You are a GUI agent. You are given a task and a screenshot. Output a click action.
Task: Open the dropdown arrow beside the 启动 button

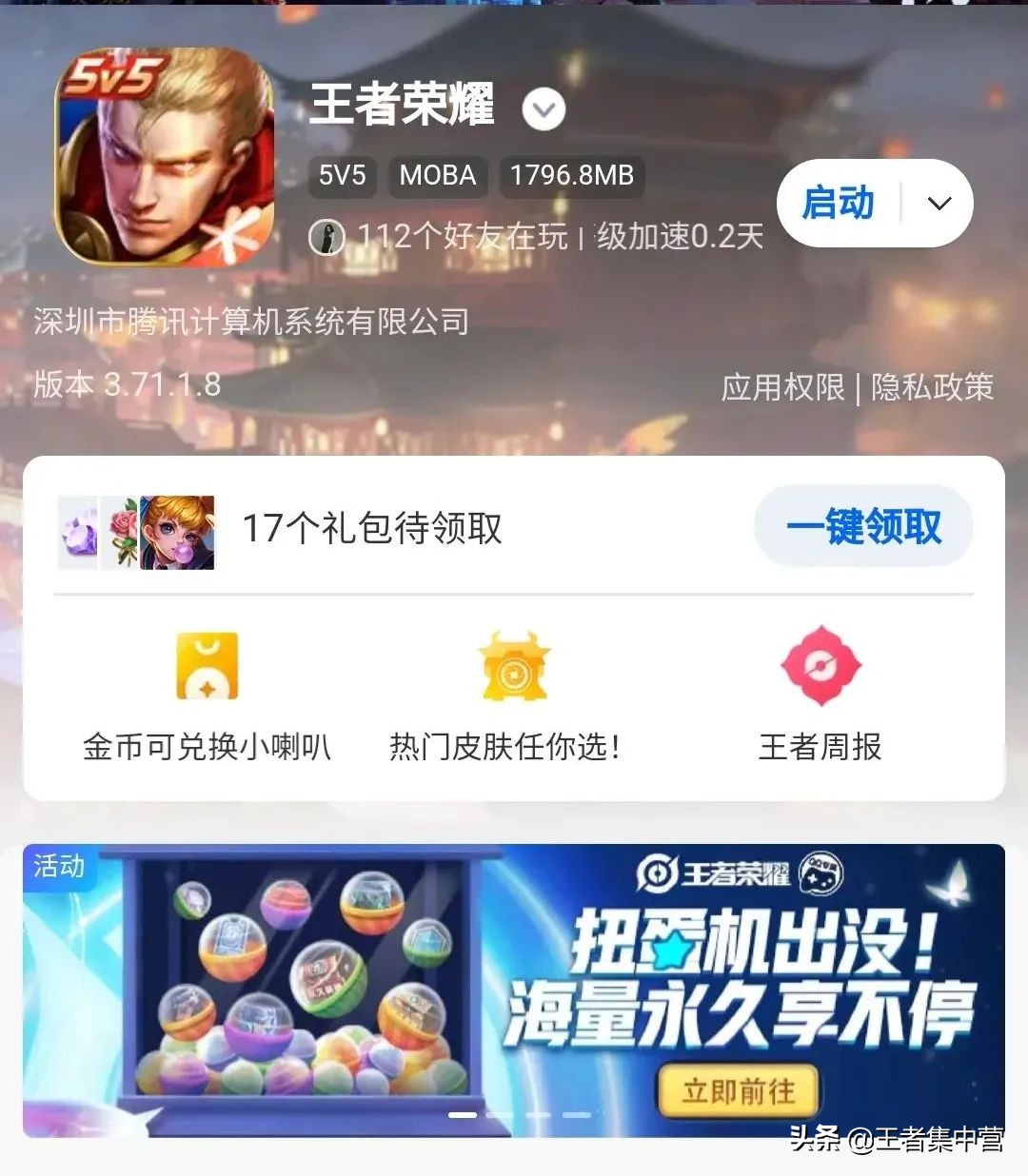[938, 203]
